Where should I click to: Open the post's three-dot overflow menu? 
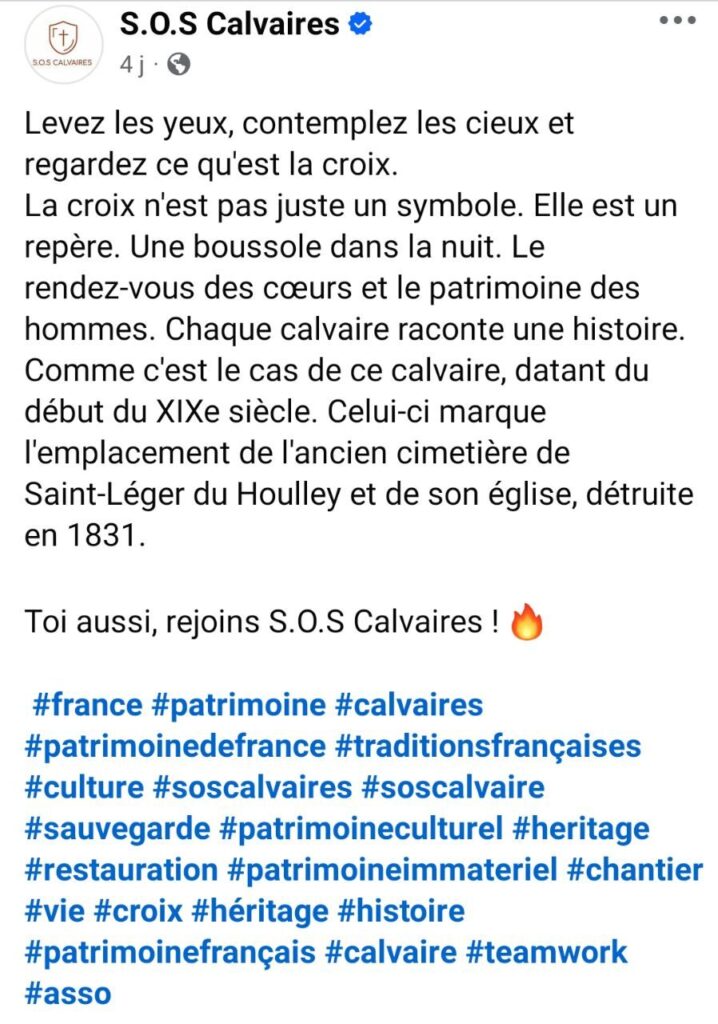point(677,20)
